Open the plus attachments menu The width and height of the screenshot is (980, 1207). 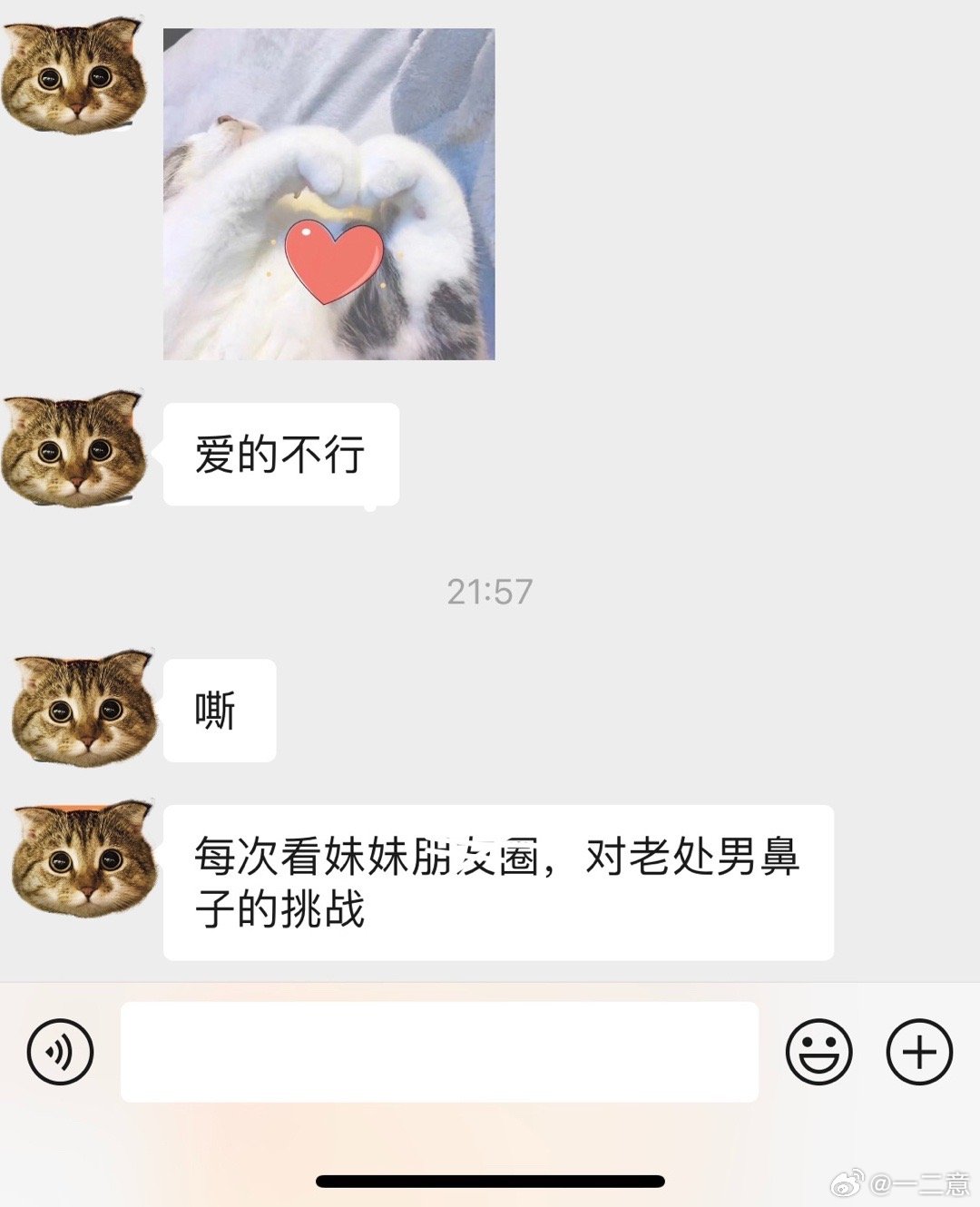(x=918, y=1052)
